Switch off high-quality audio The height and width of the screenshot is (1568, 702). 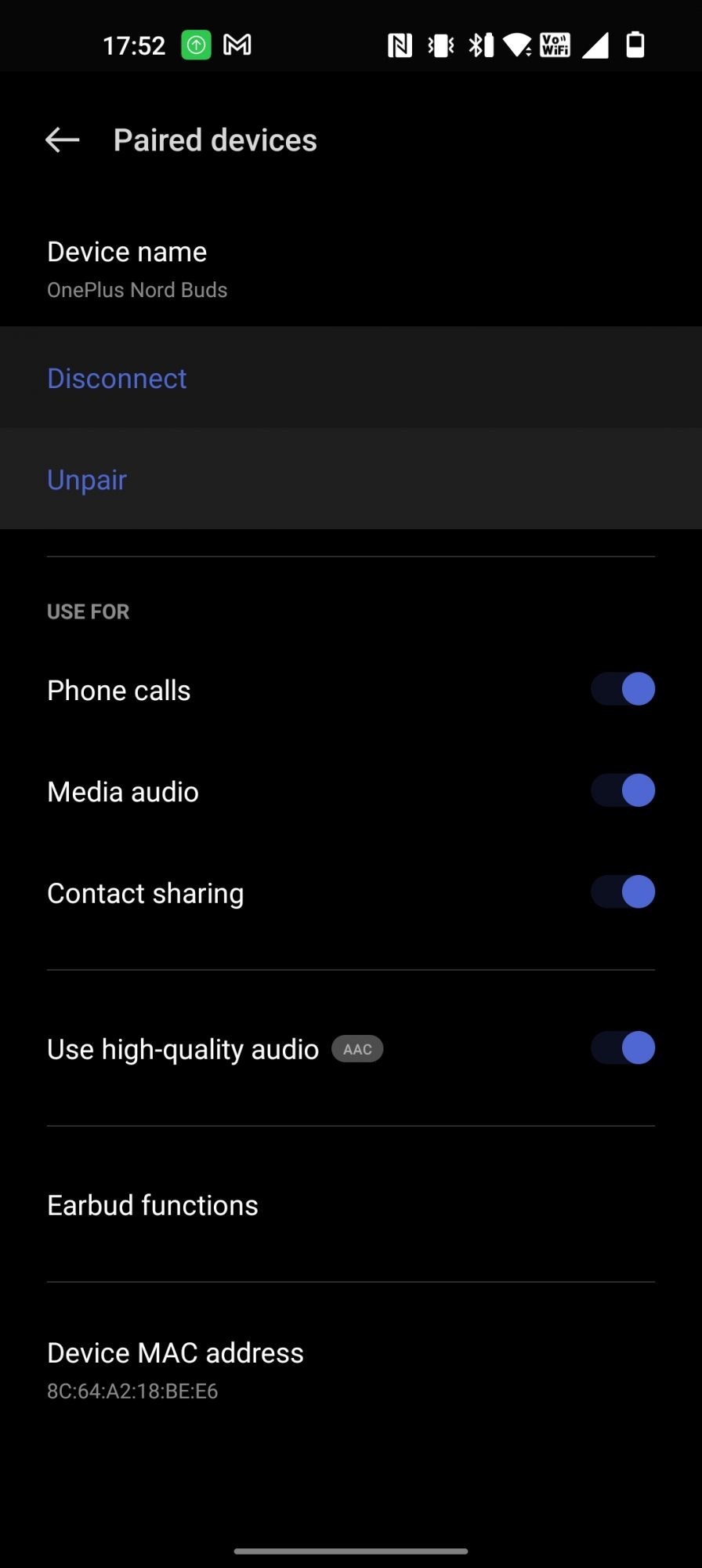pos(623,1048)
